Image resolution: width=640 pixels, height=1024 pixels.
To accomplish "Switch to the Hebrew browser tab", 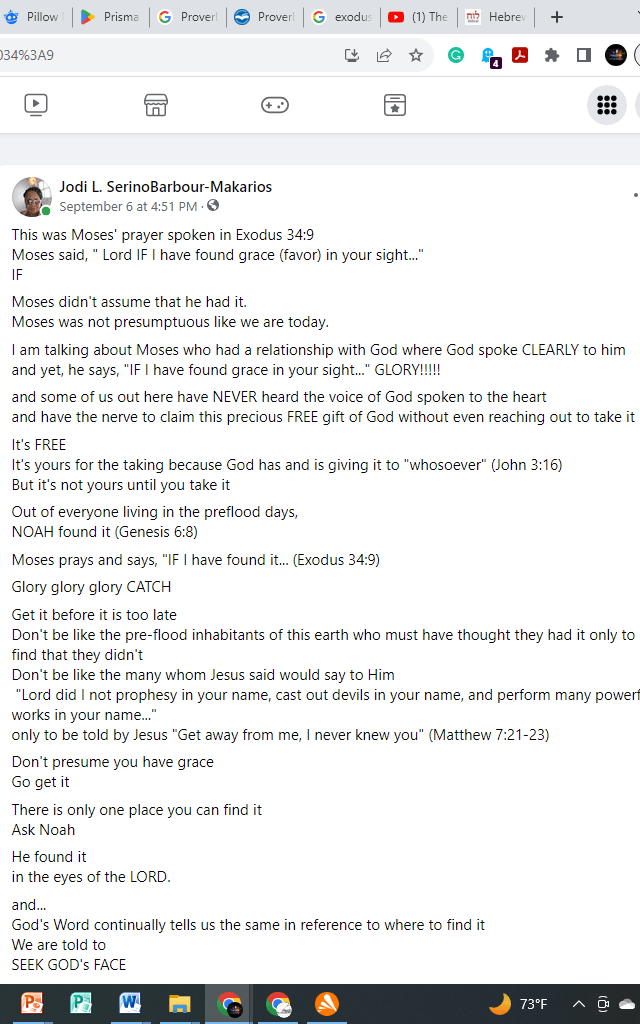I will click(x=496, y=17).
